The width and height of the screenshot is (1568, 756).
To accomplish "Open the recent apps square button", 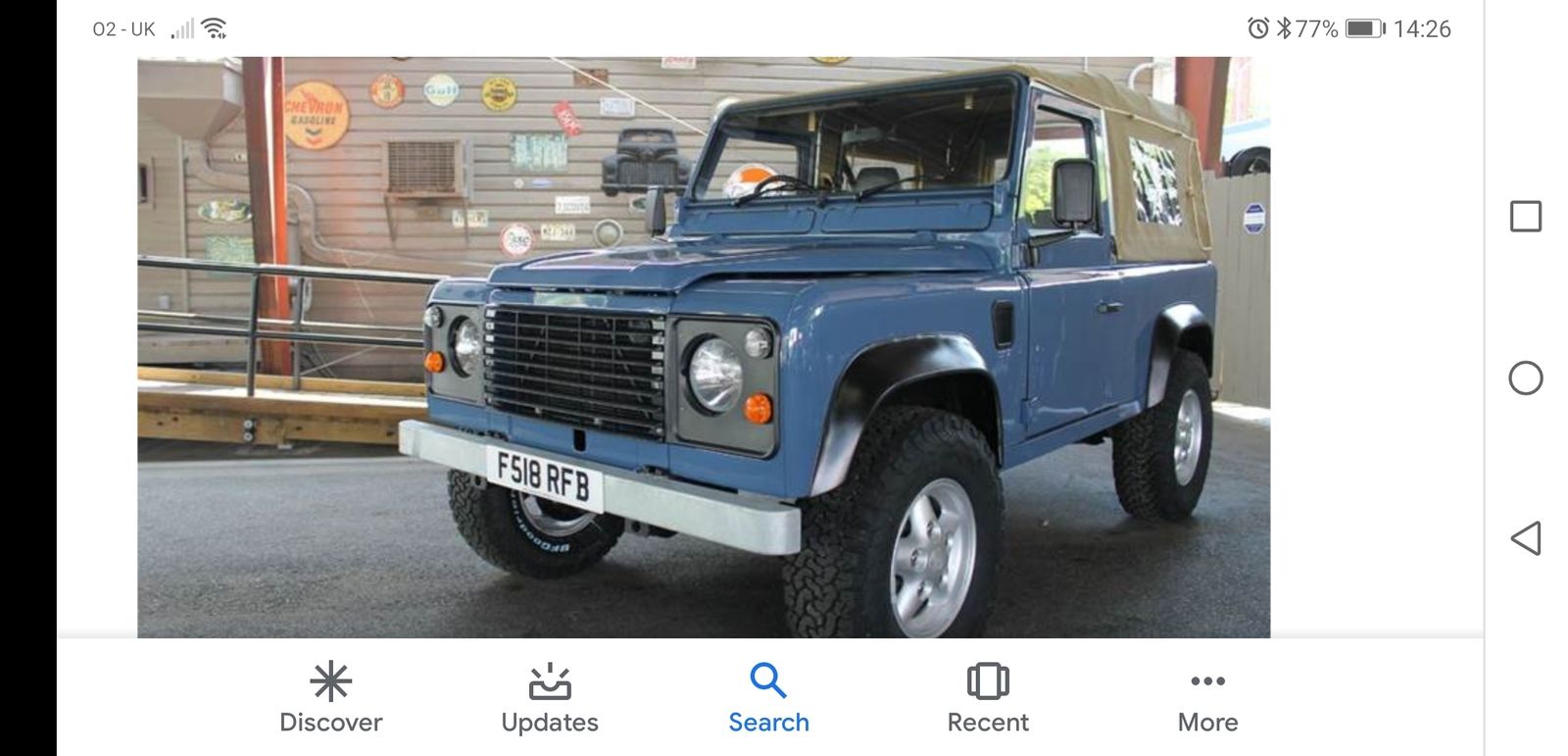I will (x=1525, y=217).
